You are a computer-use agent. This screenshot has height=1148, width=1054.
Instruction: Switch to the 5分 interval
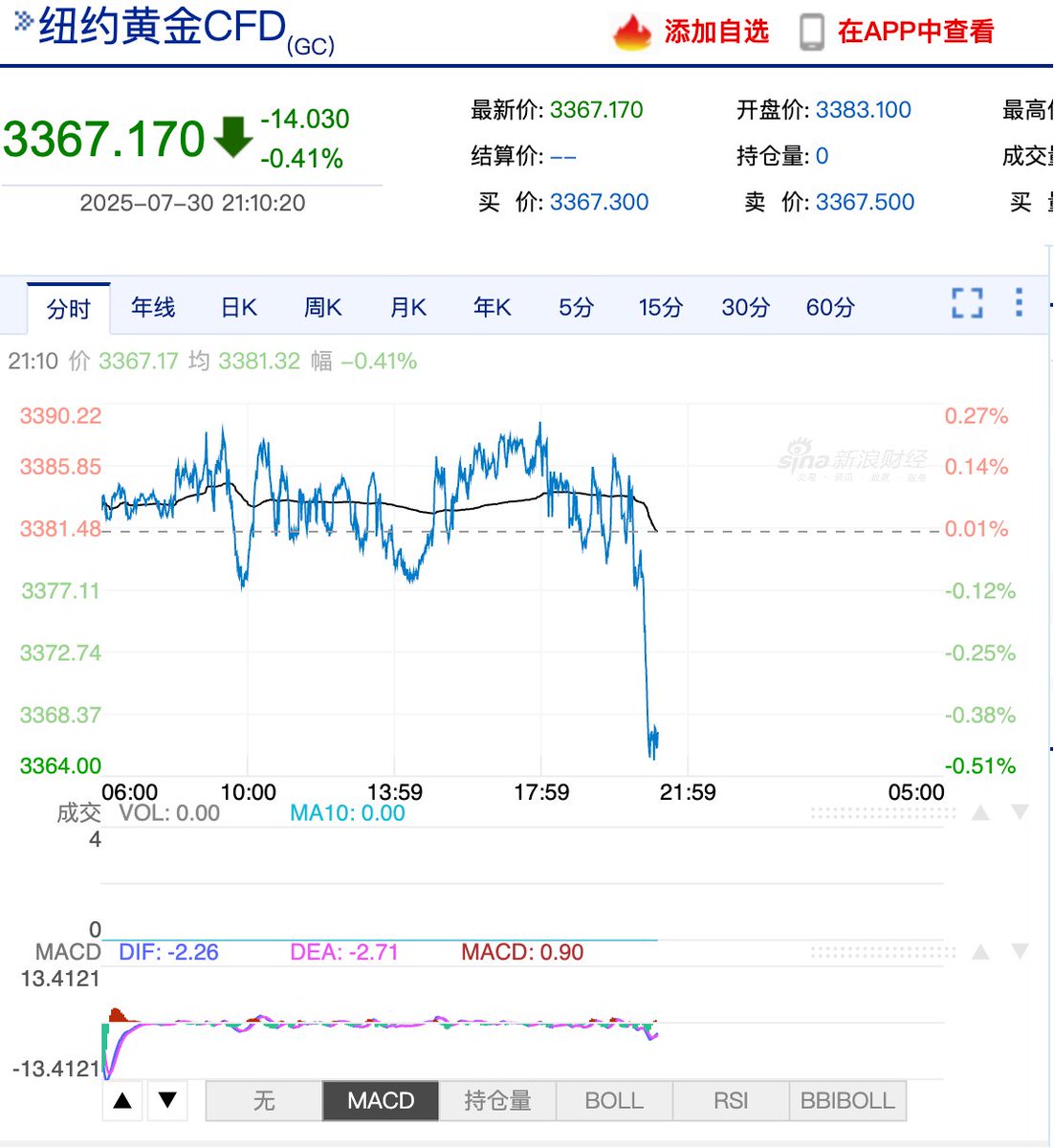(576, 307)
